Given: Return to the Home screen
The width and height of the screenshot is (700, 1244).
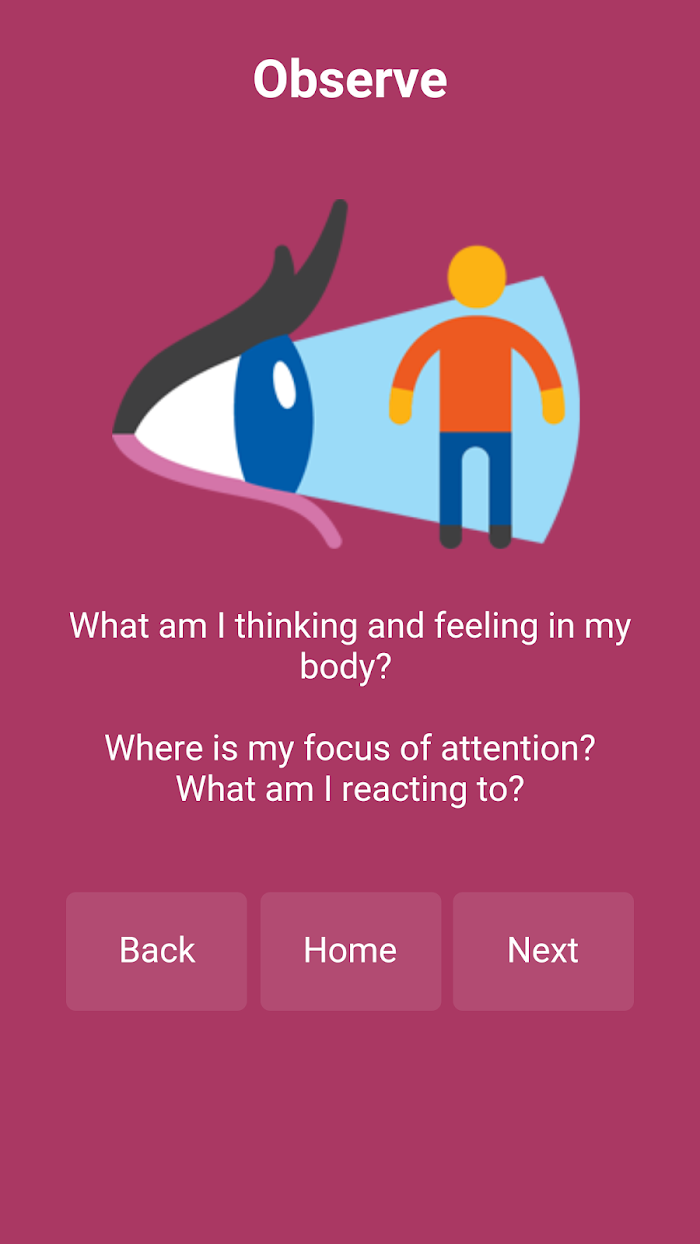Looking at the screenshot, I should coord(350,951).
